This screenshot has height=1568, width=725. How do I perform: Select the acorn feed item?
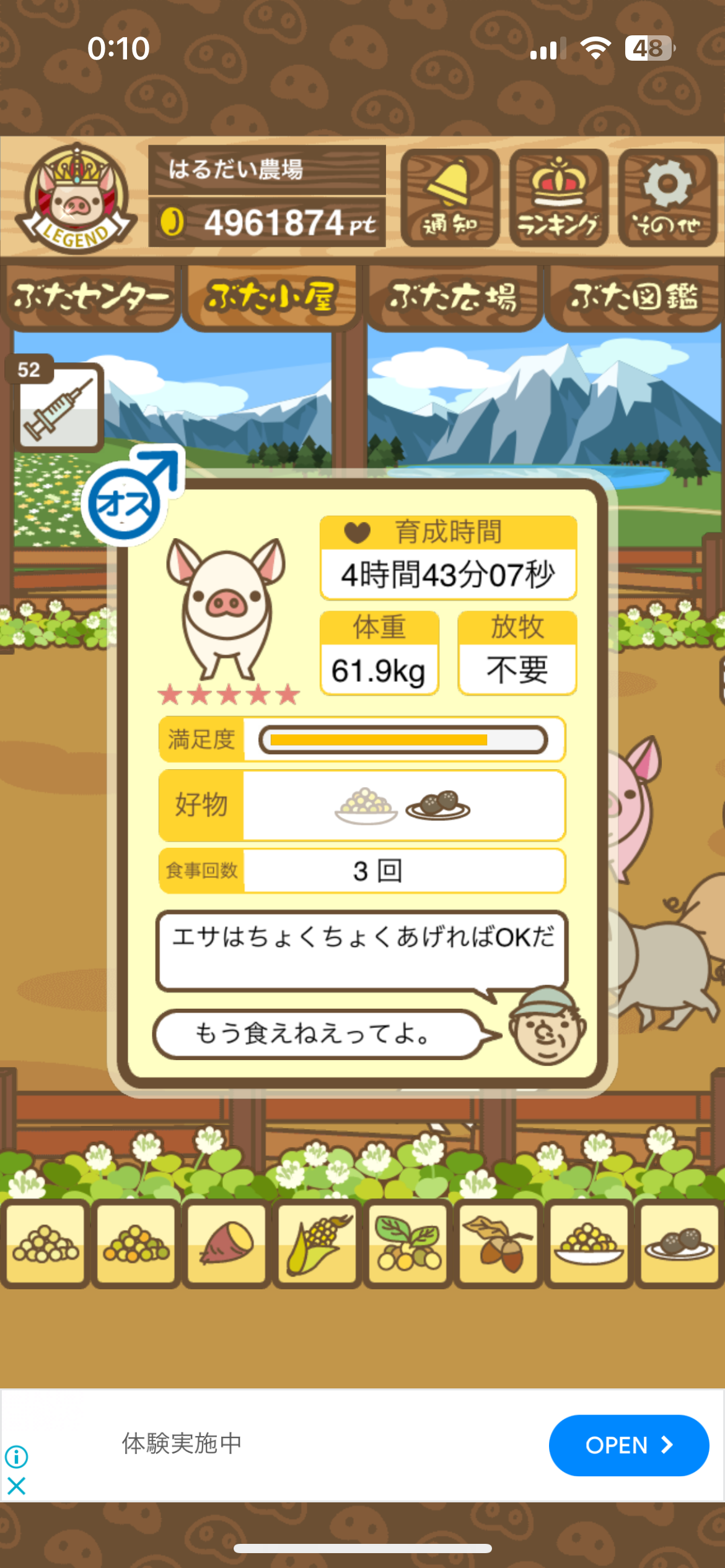coord(499,1242)
